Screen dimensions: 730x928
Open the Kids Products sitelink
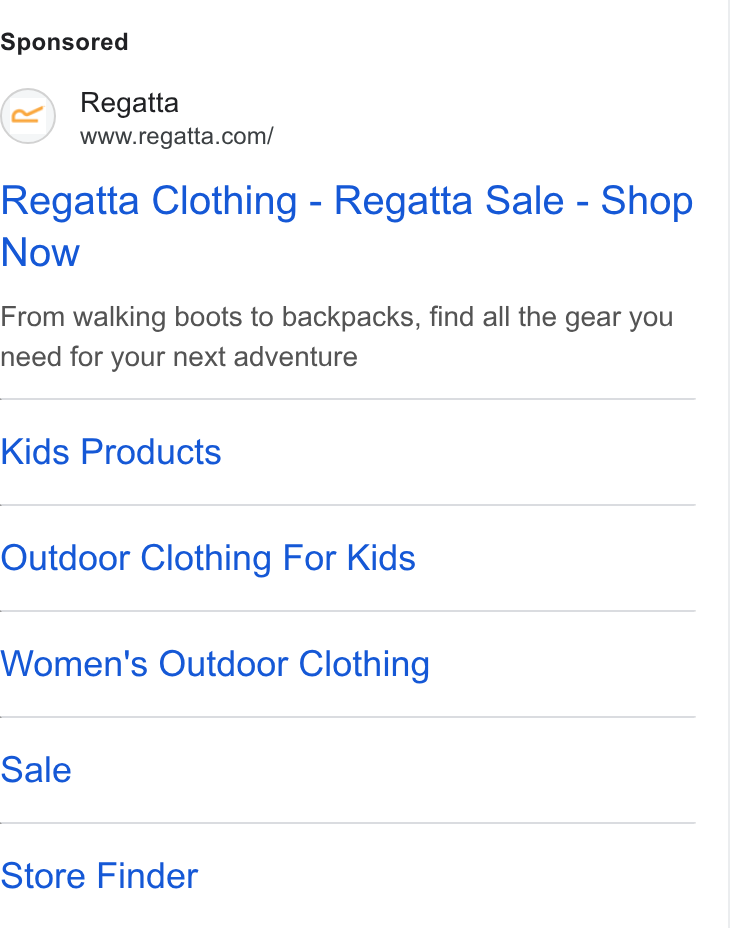coord(111,452)
